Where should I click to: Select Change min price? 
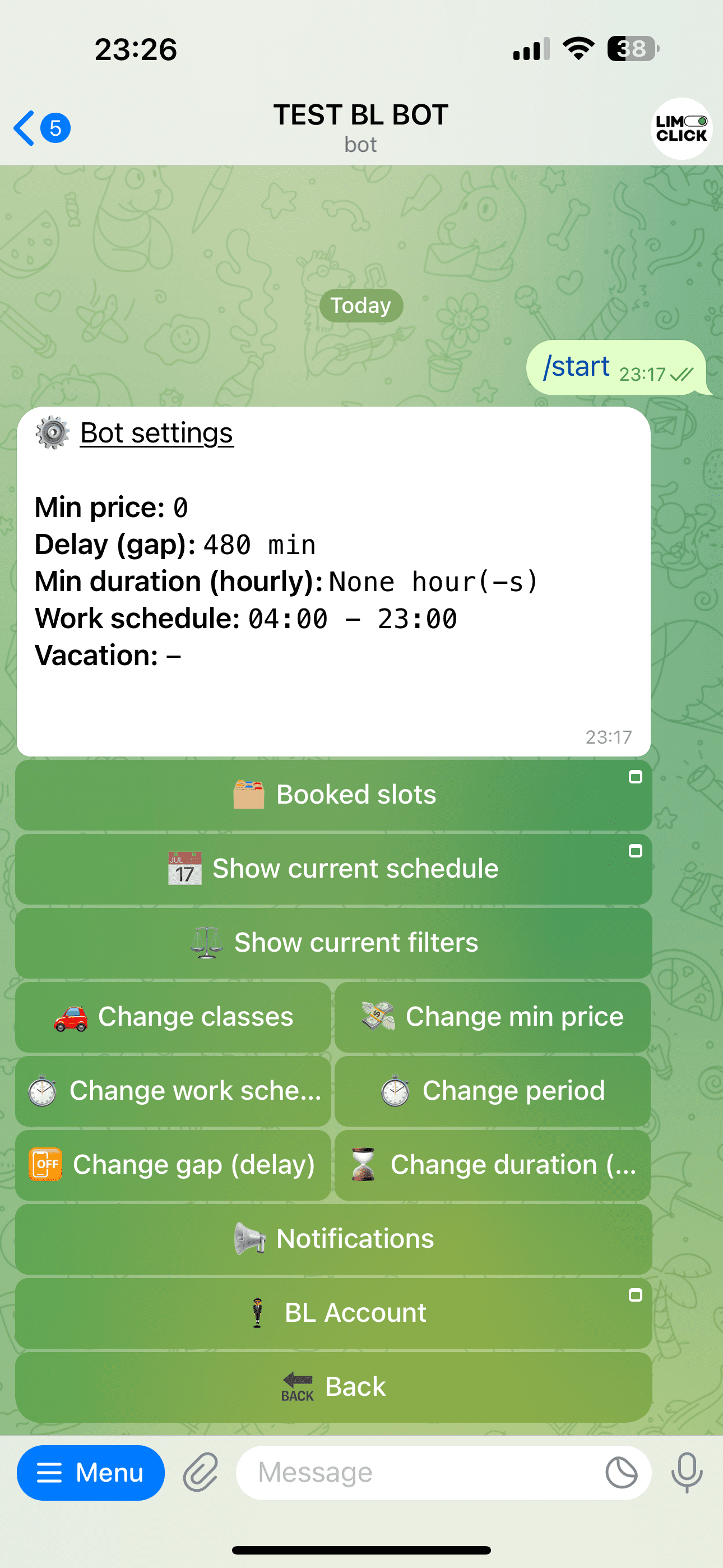click(492, 1017)
